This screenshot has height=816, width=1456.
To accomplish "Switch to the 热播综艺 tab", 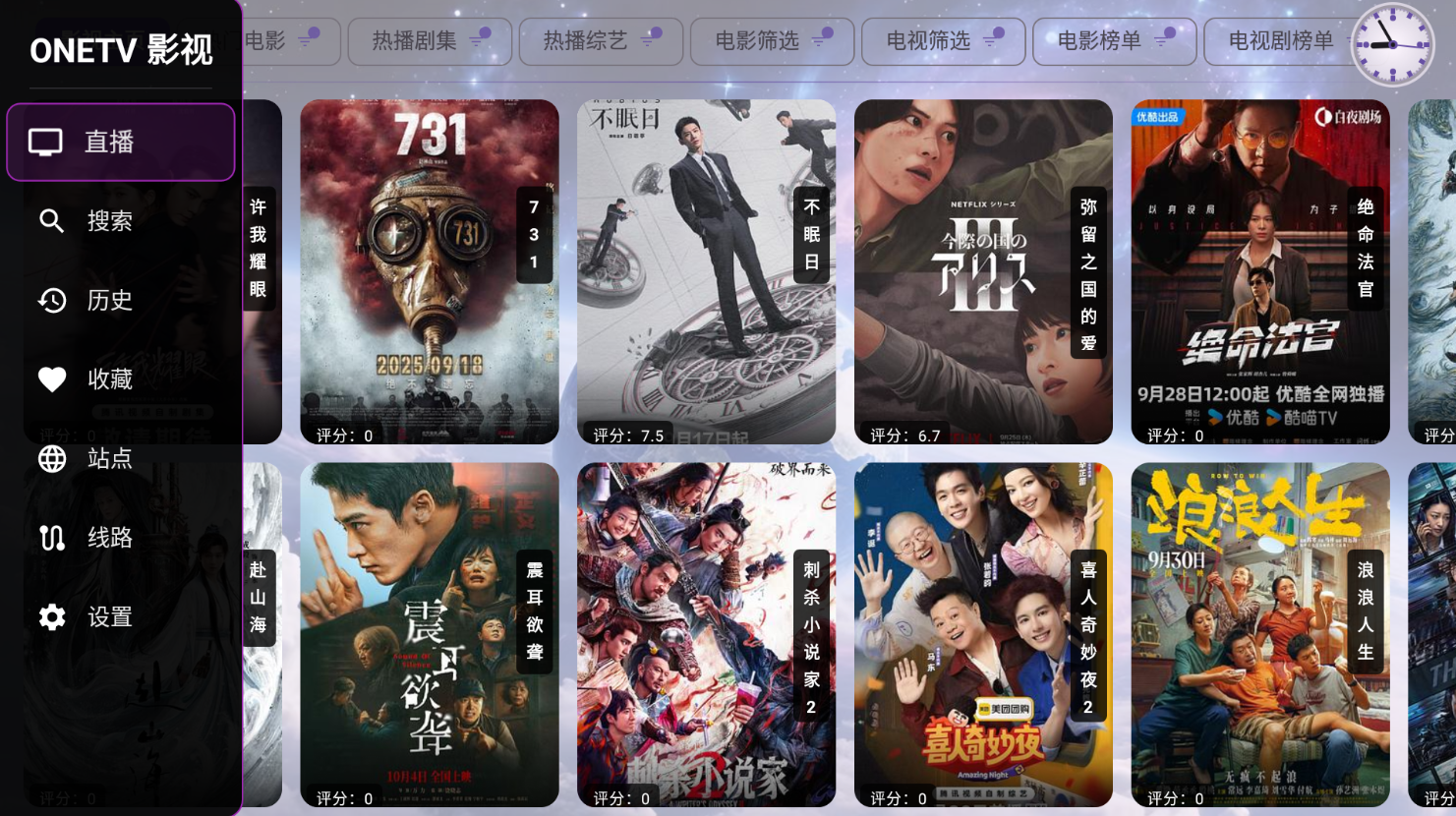I will point(600,41).
